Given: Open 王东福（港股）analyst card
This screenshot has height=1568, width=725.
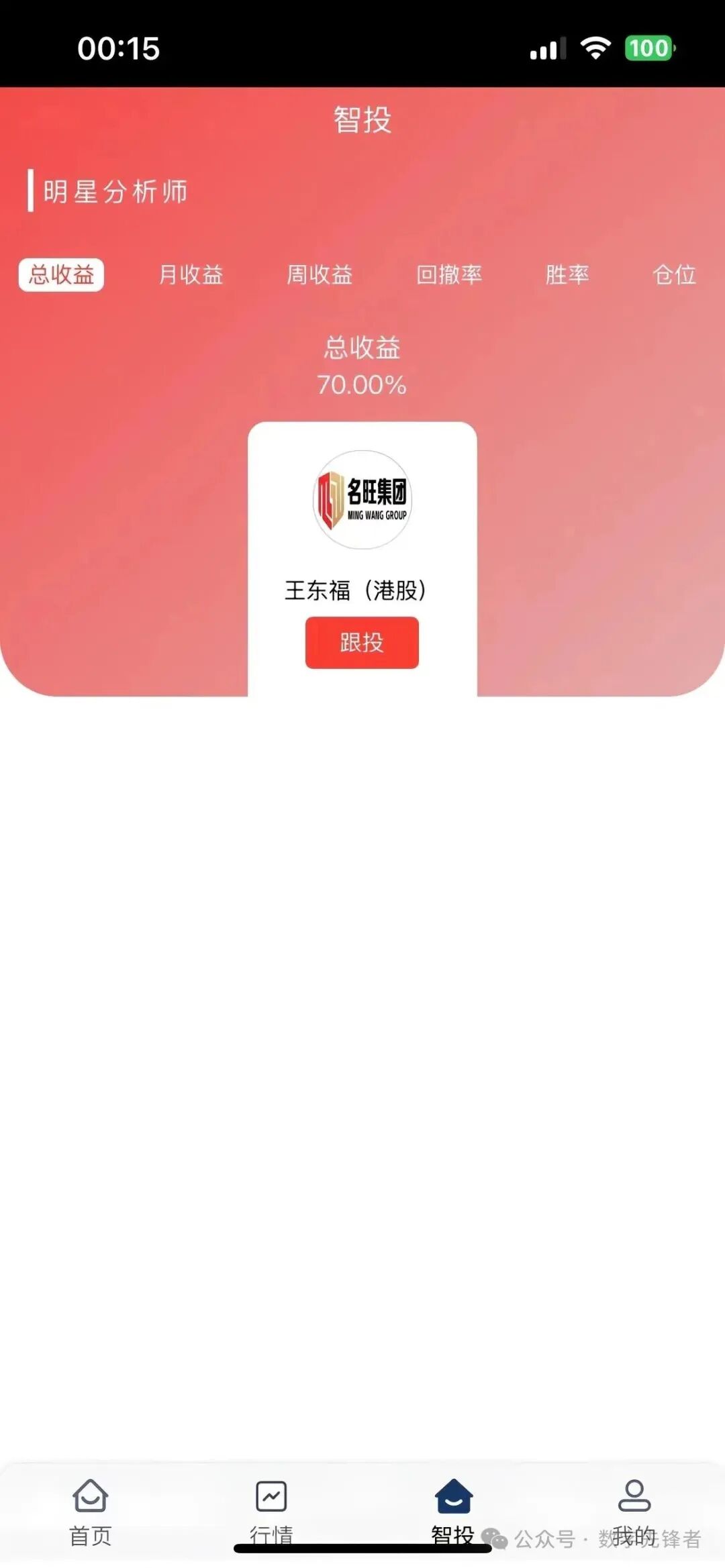Looking at the screenshot, I should pos(362,530).
